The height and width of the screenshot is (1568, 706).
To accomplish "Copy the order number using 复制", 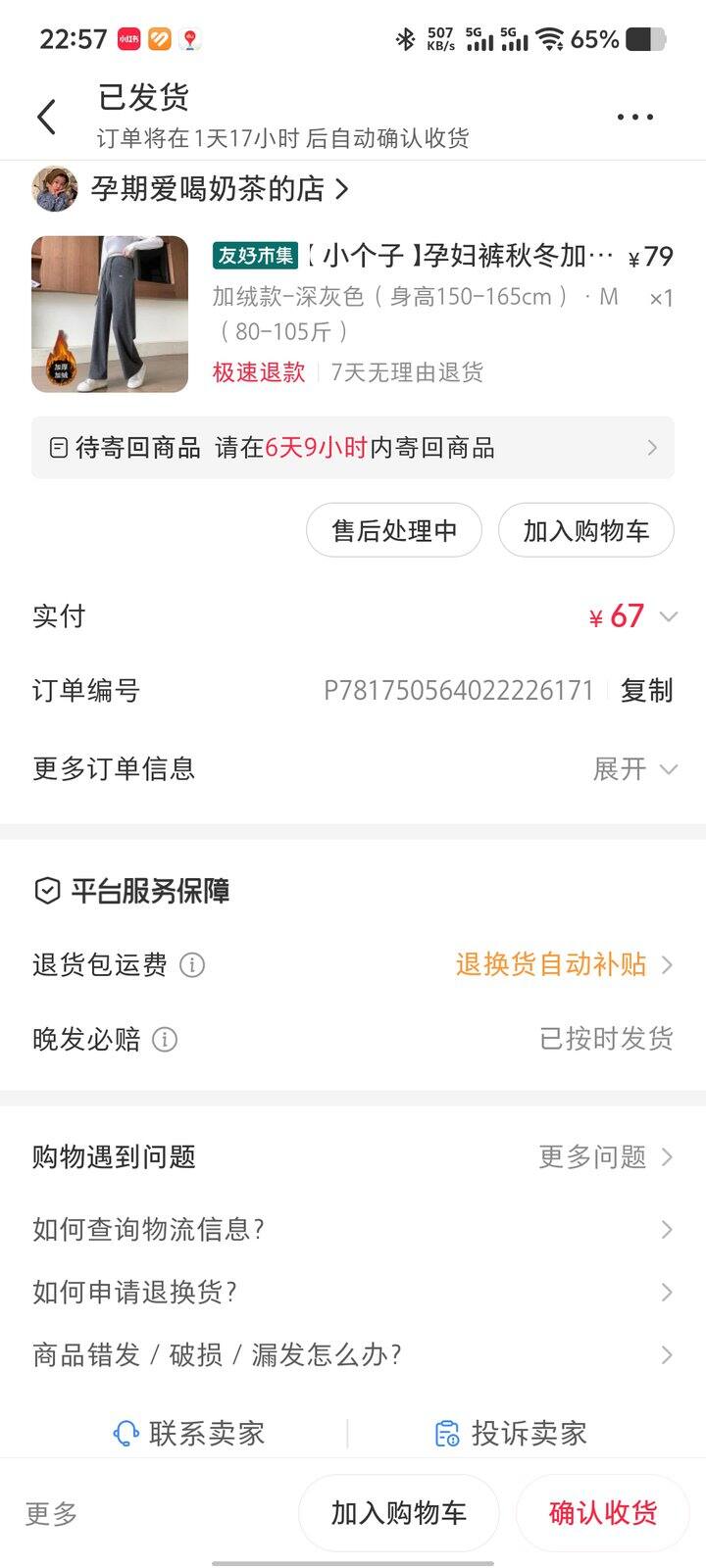I will [644, 691].
